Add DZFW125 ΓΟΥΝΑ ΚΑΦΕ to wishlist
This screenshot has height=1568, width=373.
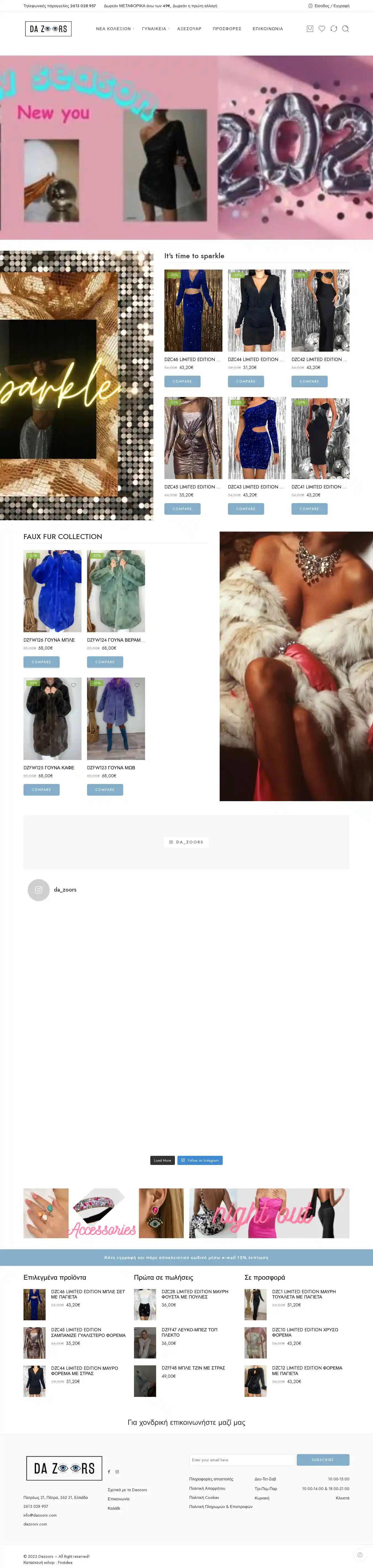coord(73,685)
